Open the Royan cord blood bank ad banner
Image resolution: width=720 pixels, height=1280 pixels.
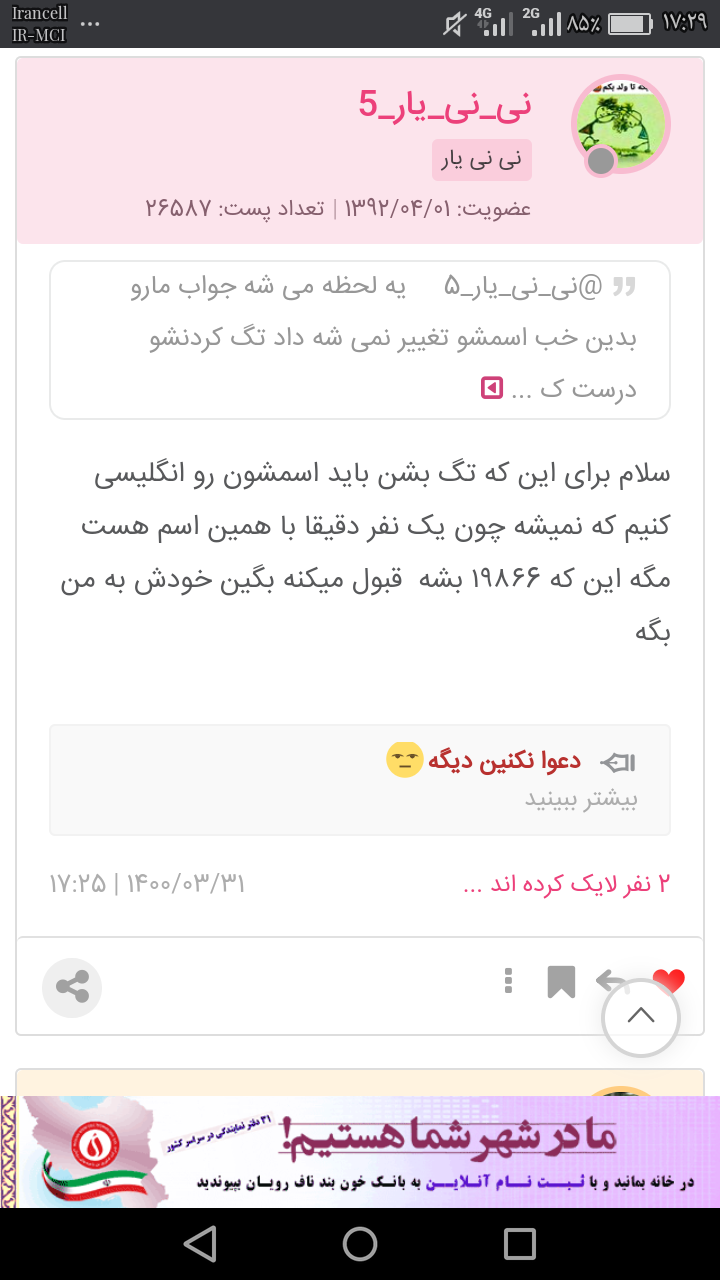(x=360, y=1151)
